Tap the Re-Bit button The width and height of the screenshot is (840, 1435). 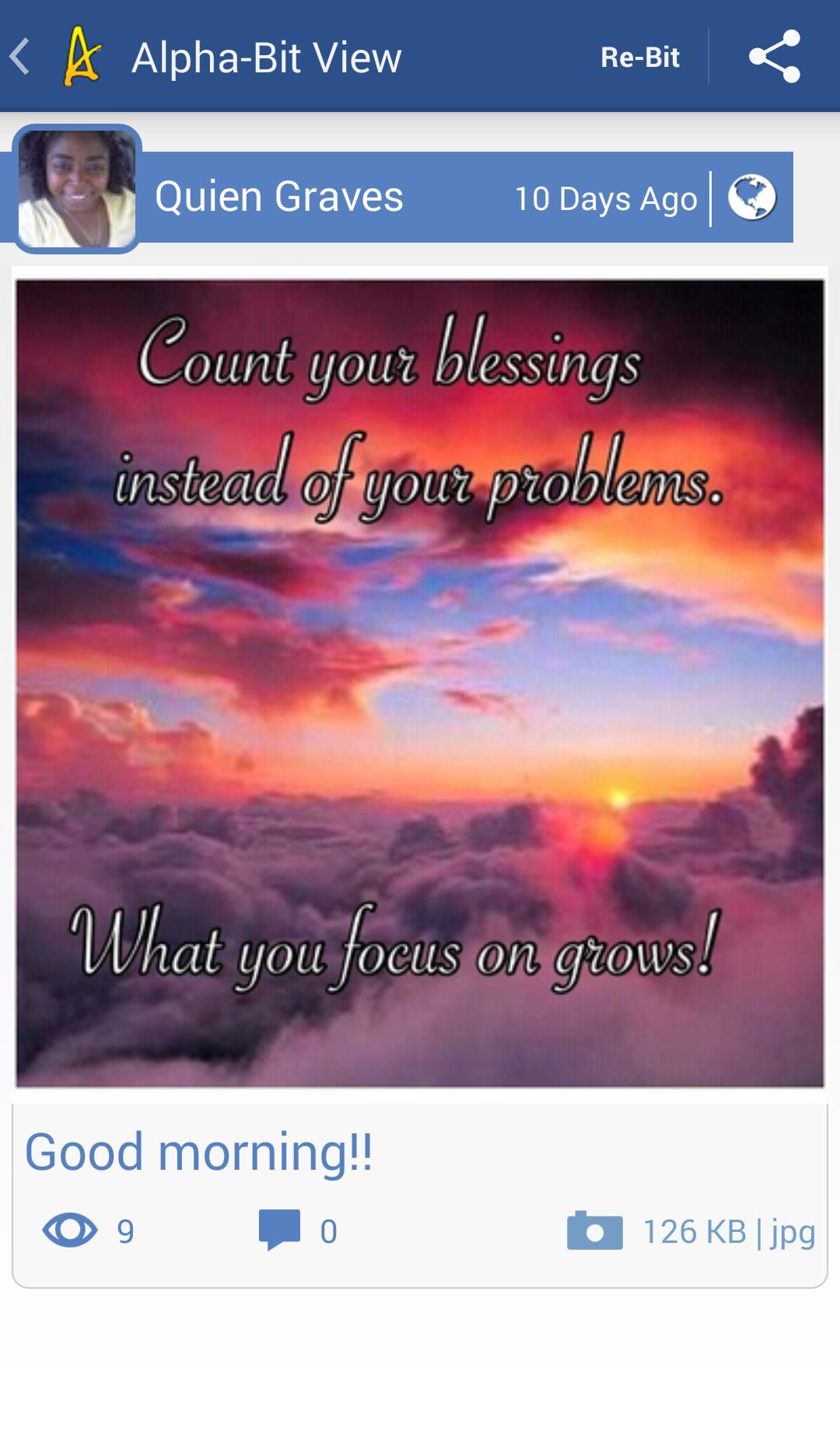pos(639,57)
